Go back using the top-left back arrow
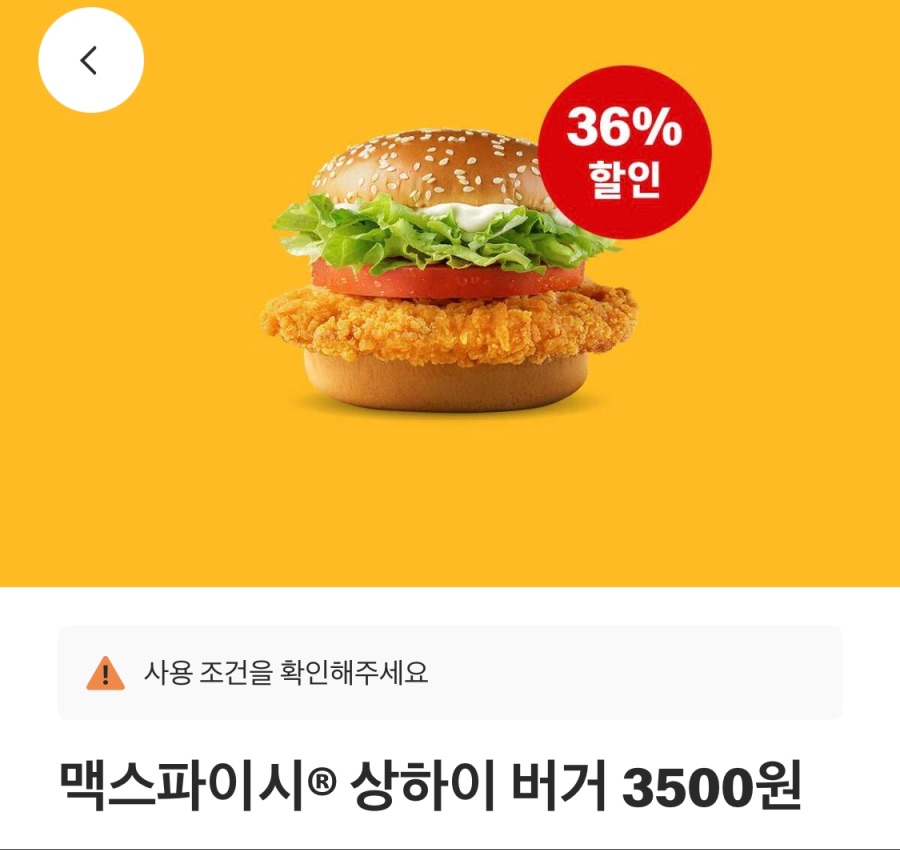The width and height of the screenshot is (900, 850). tap(90, 61)
